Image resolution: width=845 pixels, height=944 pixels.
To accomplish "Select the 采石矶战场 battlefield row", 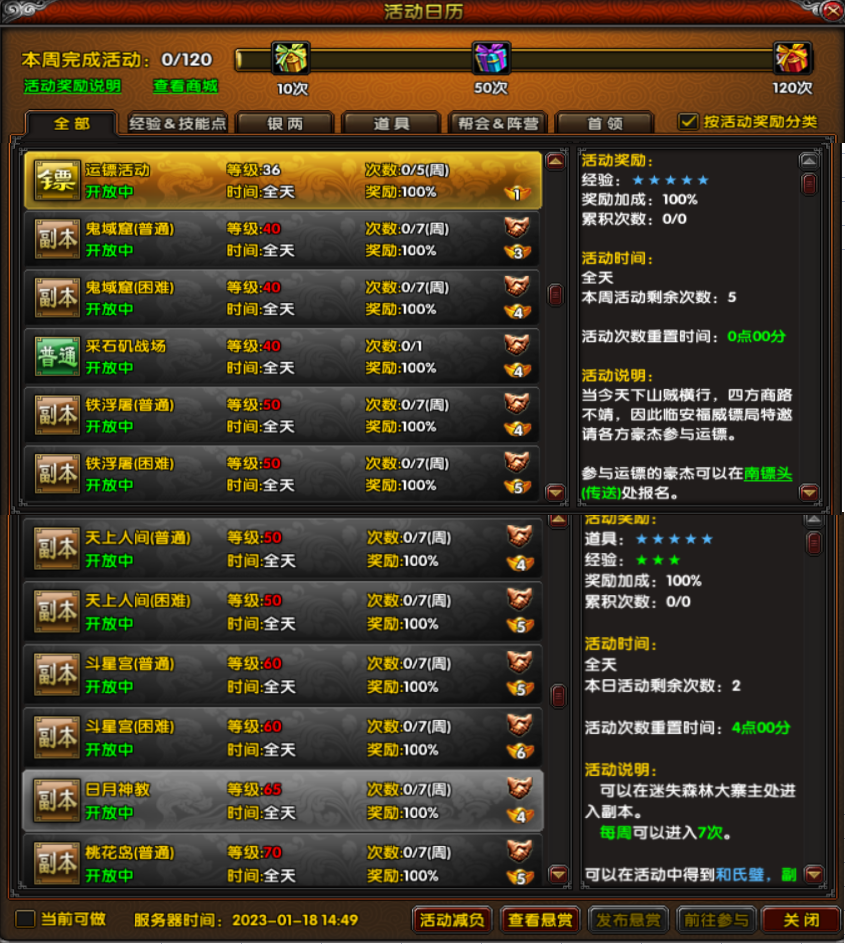I will (x=282, y=357).
